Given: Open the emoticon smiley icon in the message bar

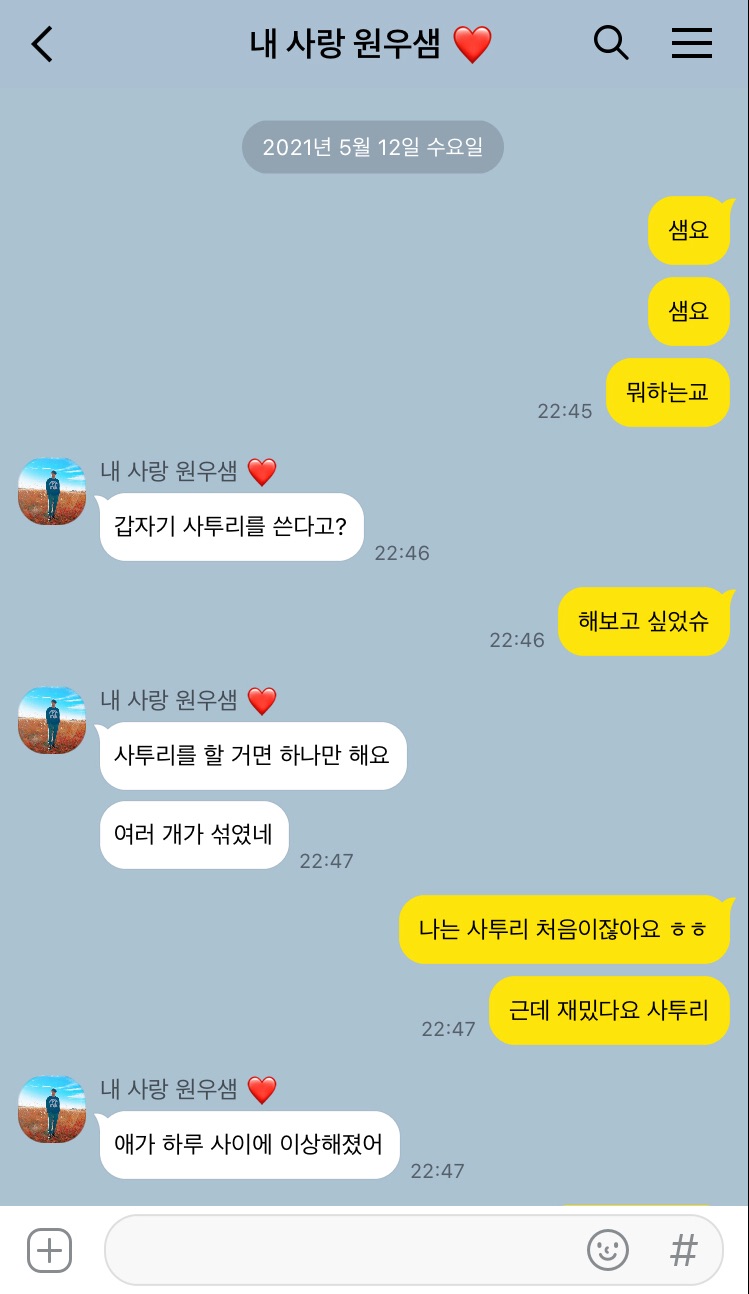Looking at the screenshot, I should coord(608,1250).
